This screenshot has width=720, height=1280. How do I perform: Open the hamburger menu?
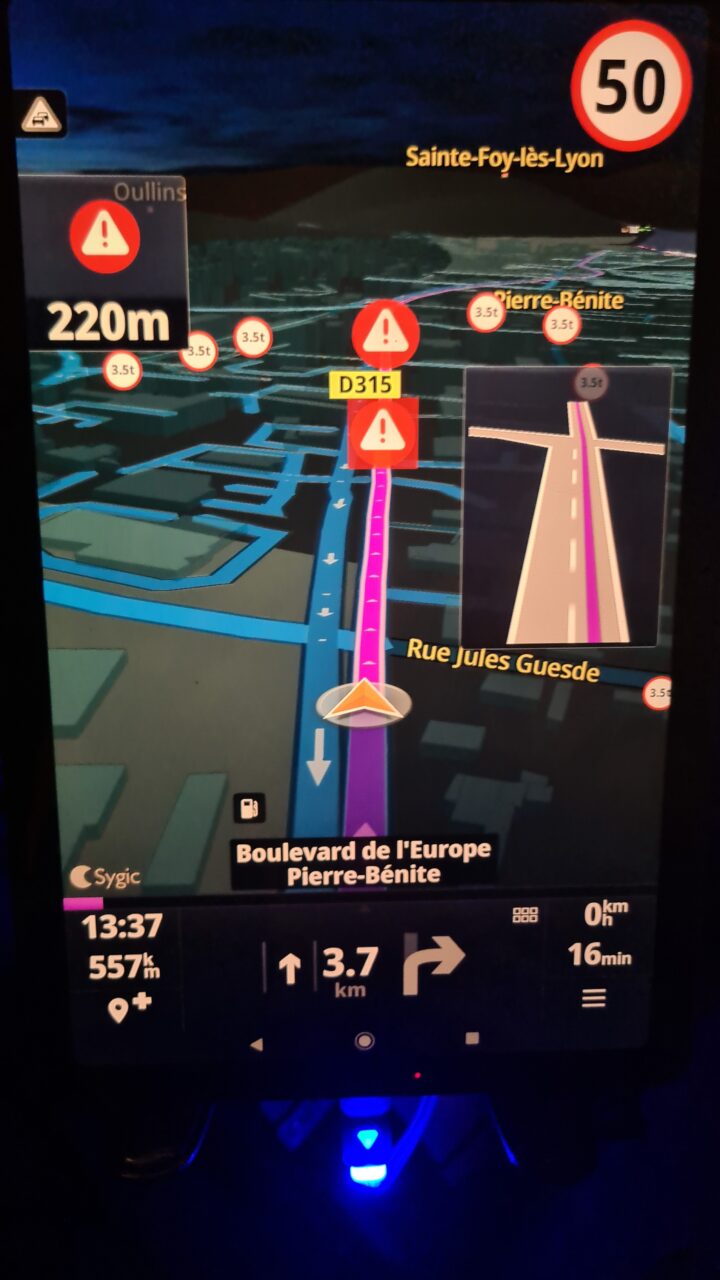tap(594, 998)
